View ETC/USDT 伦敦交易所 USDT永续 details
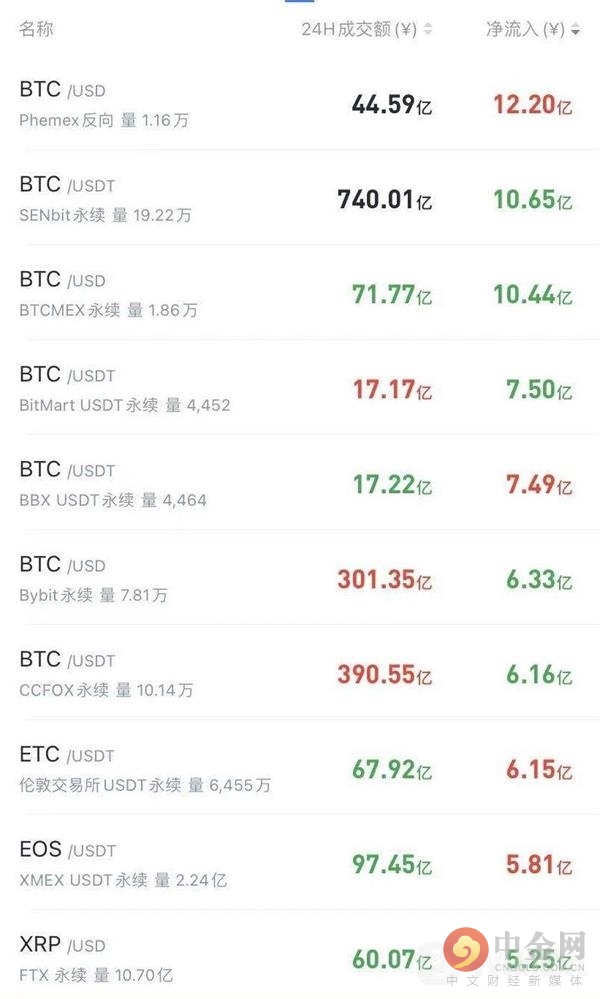 tap(300, 768)
